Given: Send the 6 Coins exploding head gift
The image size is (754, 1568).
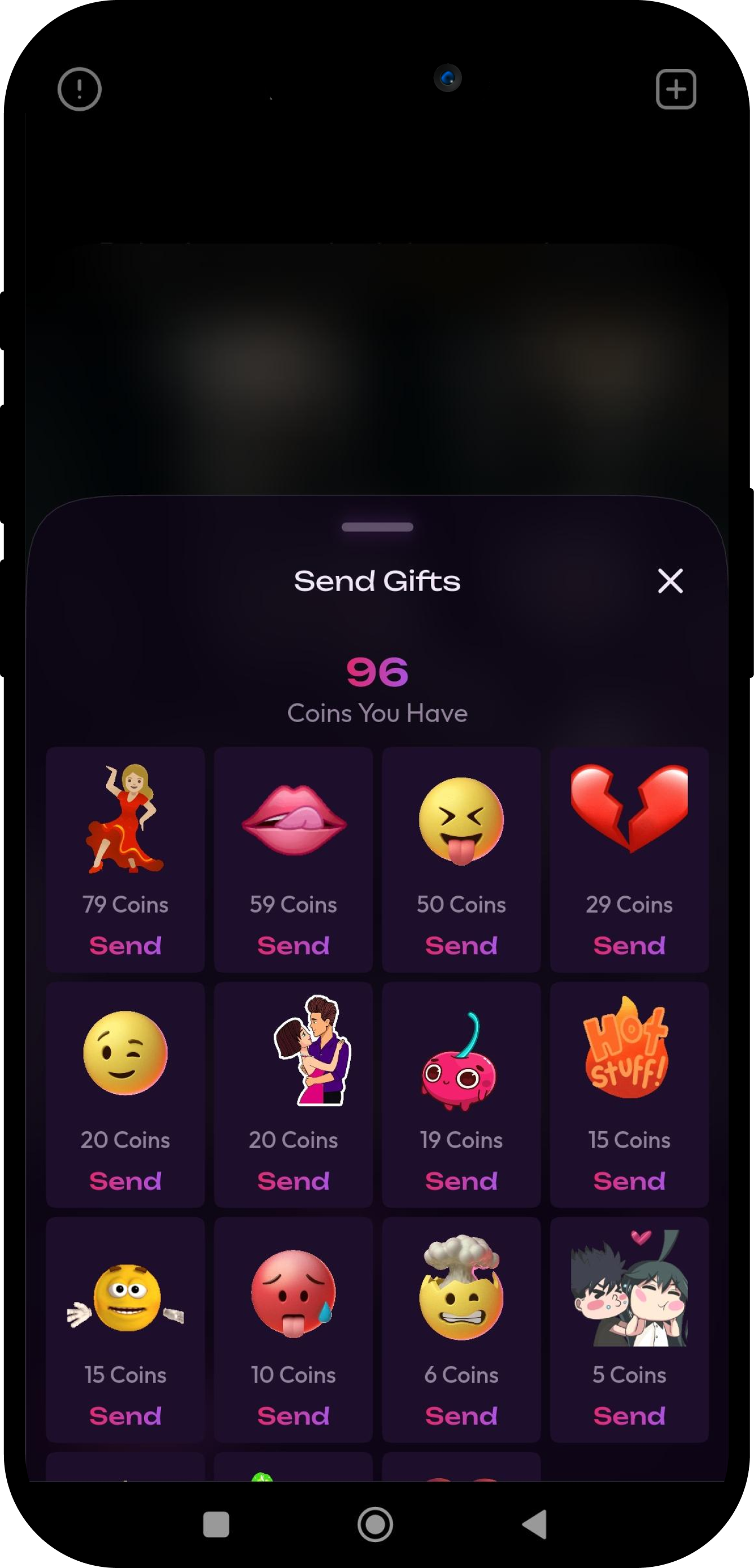Looking at the screenshot, I should [x=461, y=1416].
